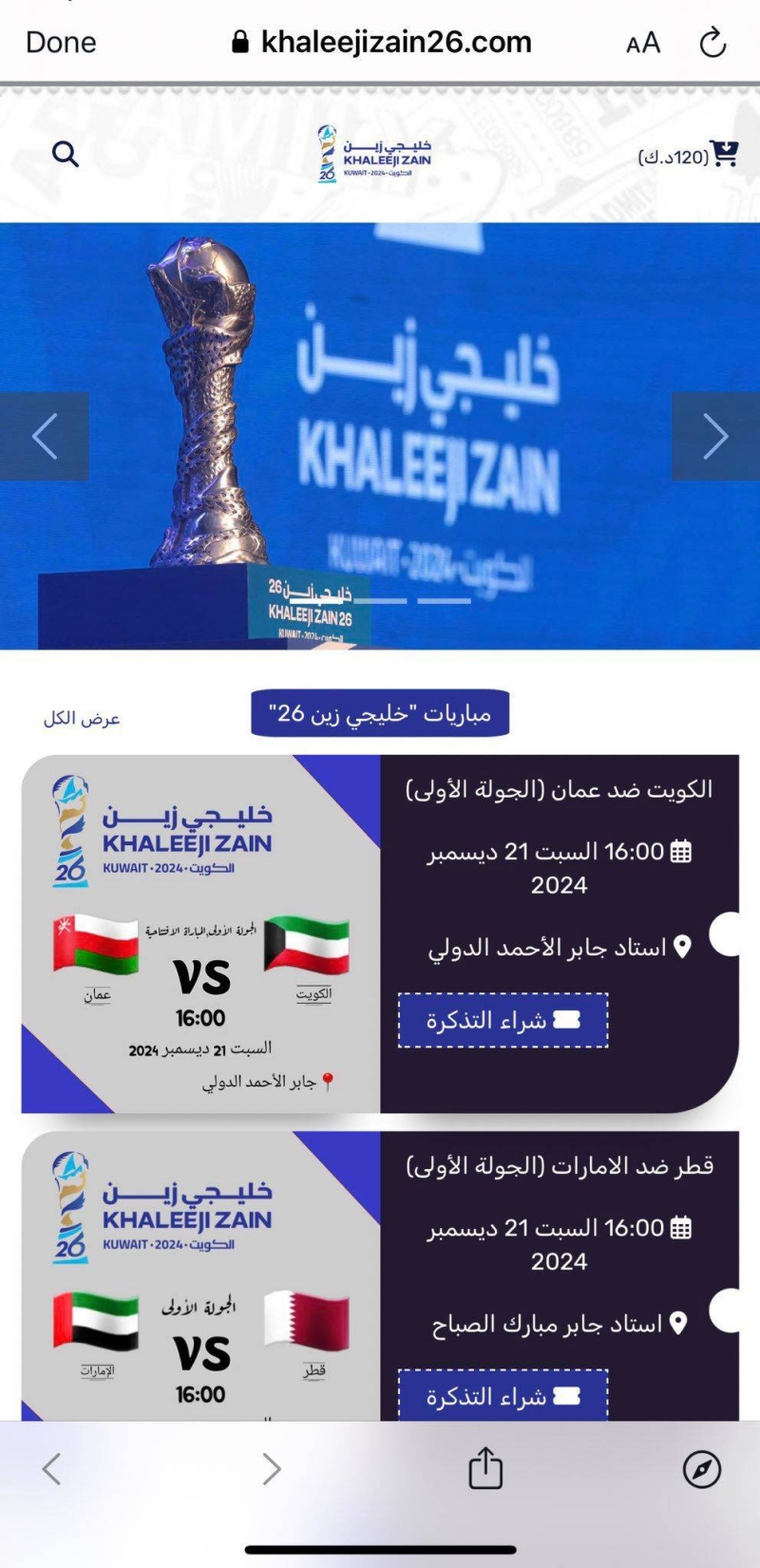Share this page

pyautogui.click(x=485, y=1467)
